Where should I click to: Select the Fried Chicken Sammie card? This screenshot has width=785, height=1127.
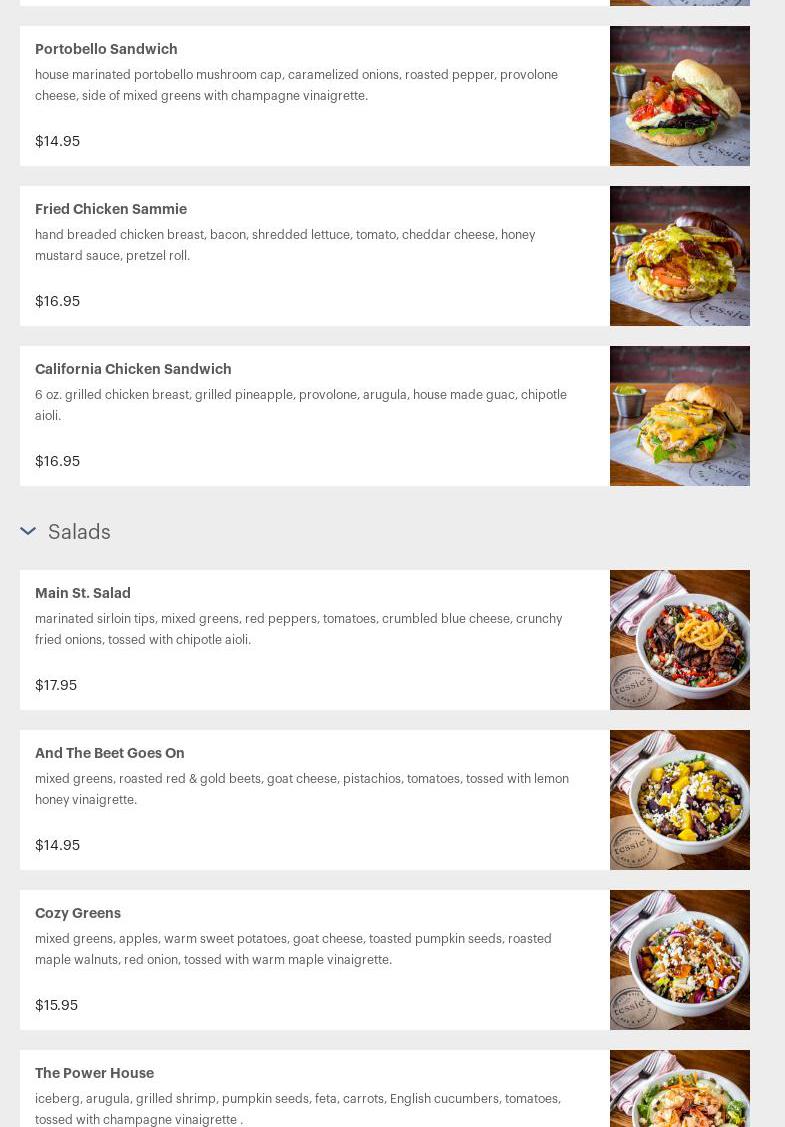(111, 209)
